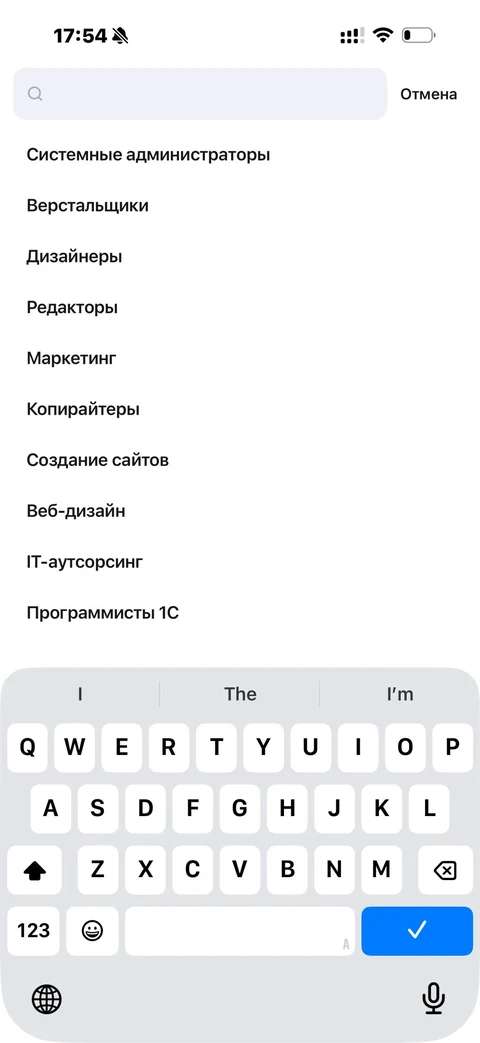Select Веб-дизайн from the list
The width and height of the screenshot is (480, 1043).
point(76,512)
